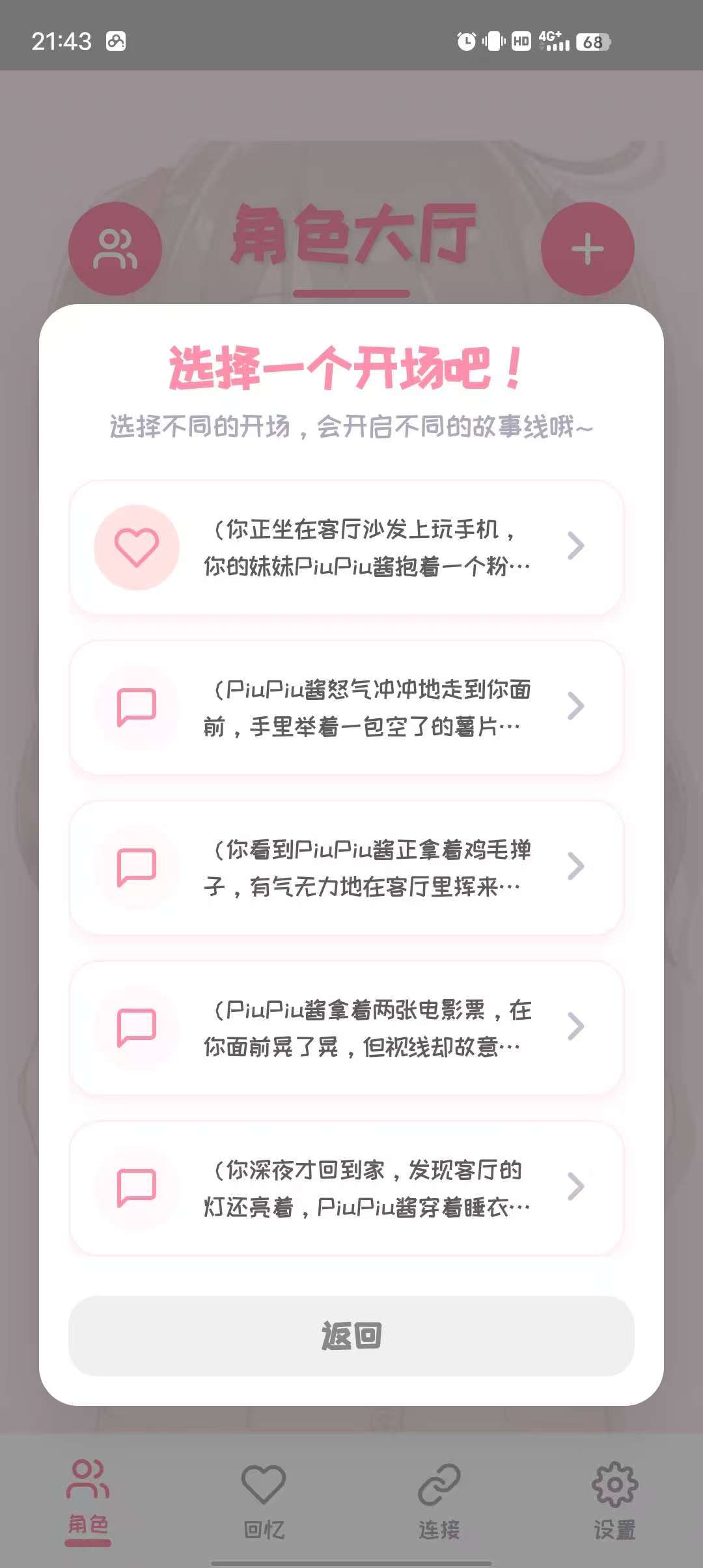Viewport: 703px width, 1568px height.
Task: Add a new character with the plus button
Action: pyautogui.click(x=587, y=249)
